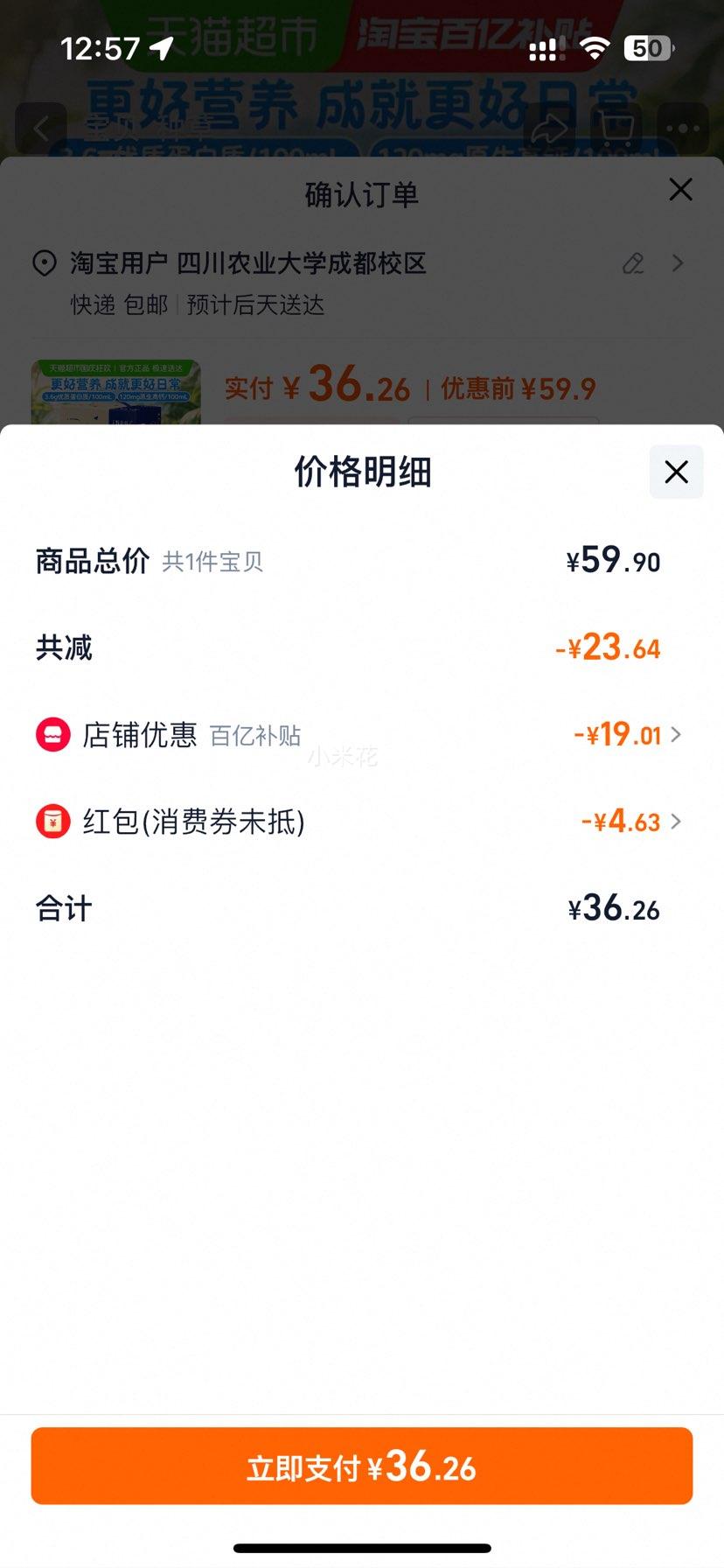Screen dimensions: 724x1568
Task: Tap 立即支付 ¥36.26 to pay now
Action: (x=362, y=1466)
